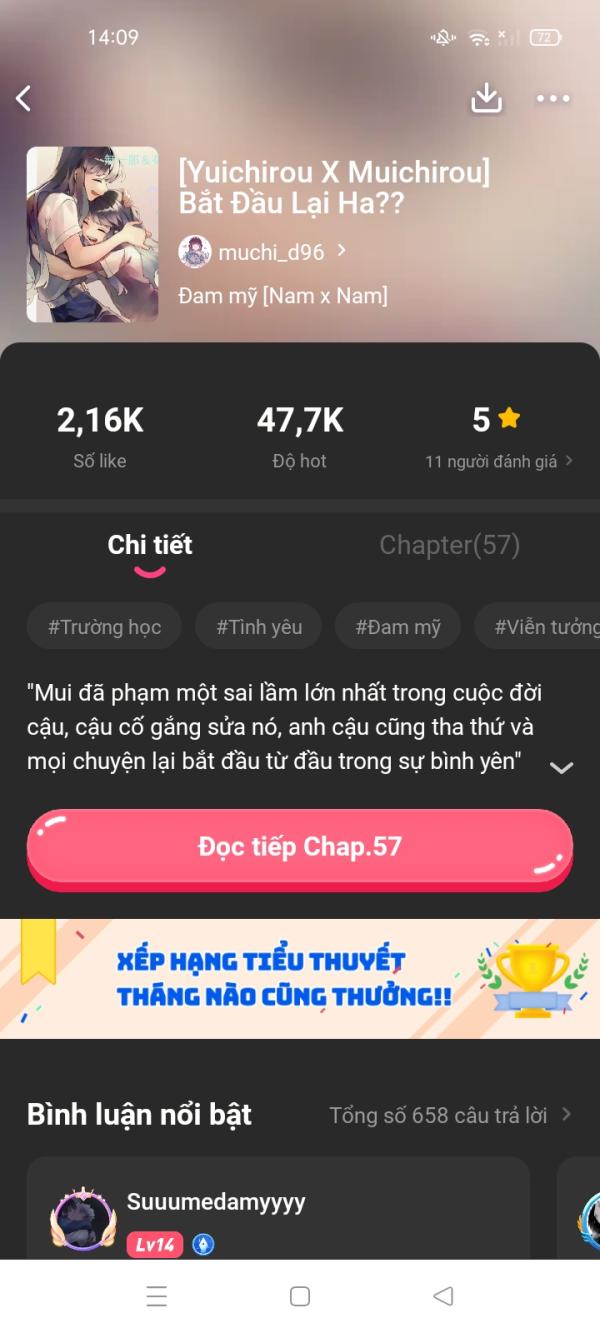The width and height of the screenshot is (600, 1333).
Task: Open the novel cover image
Action: click(92, 235)
